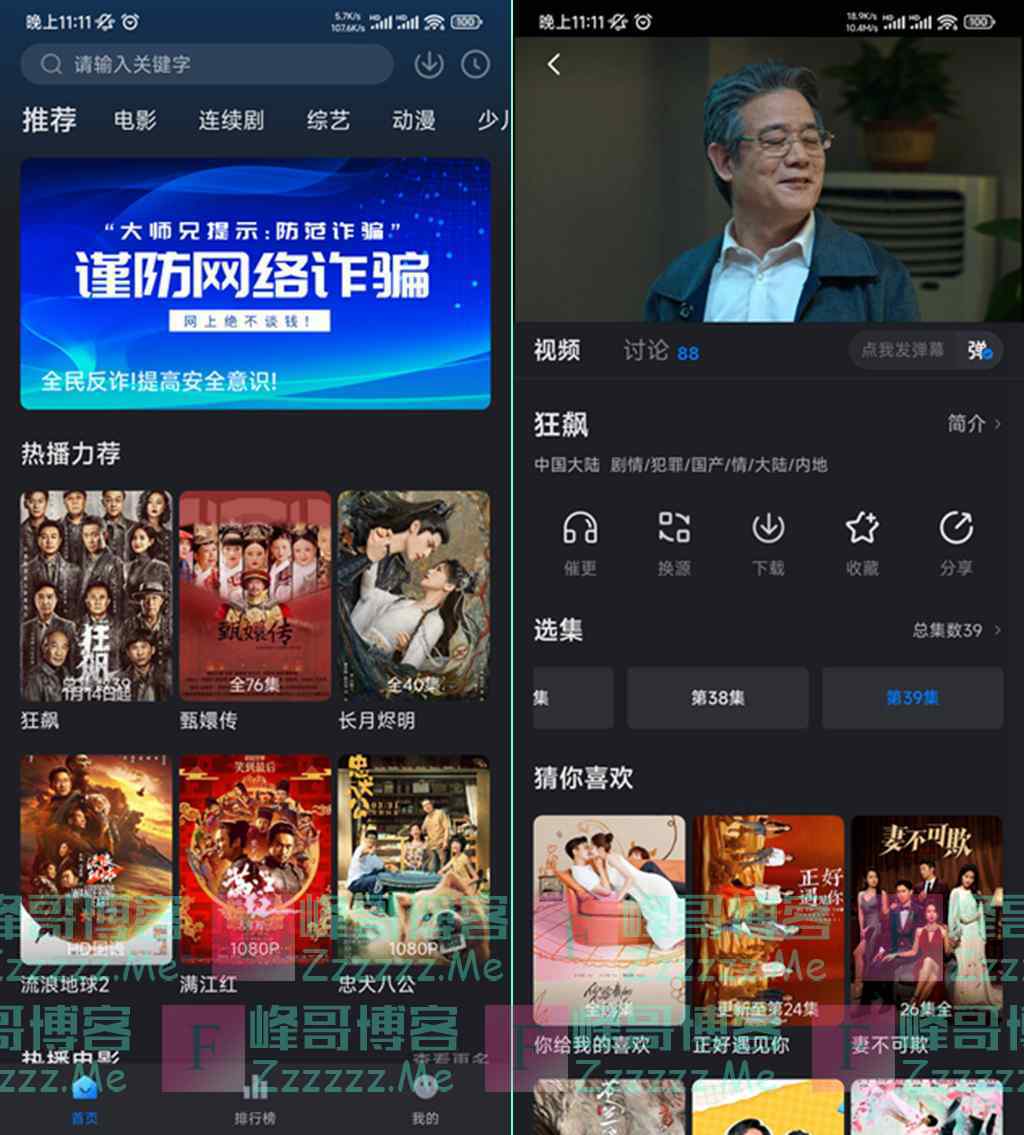Open the 长月烬明 show card
Image resolution: width=1024 pixels, height=1135 pixels.
pyautogui.click(x=413, y=596)
